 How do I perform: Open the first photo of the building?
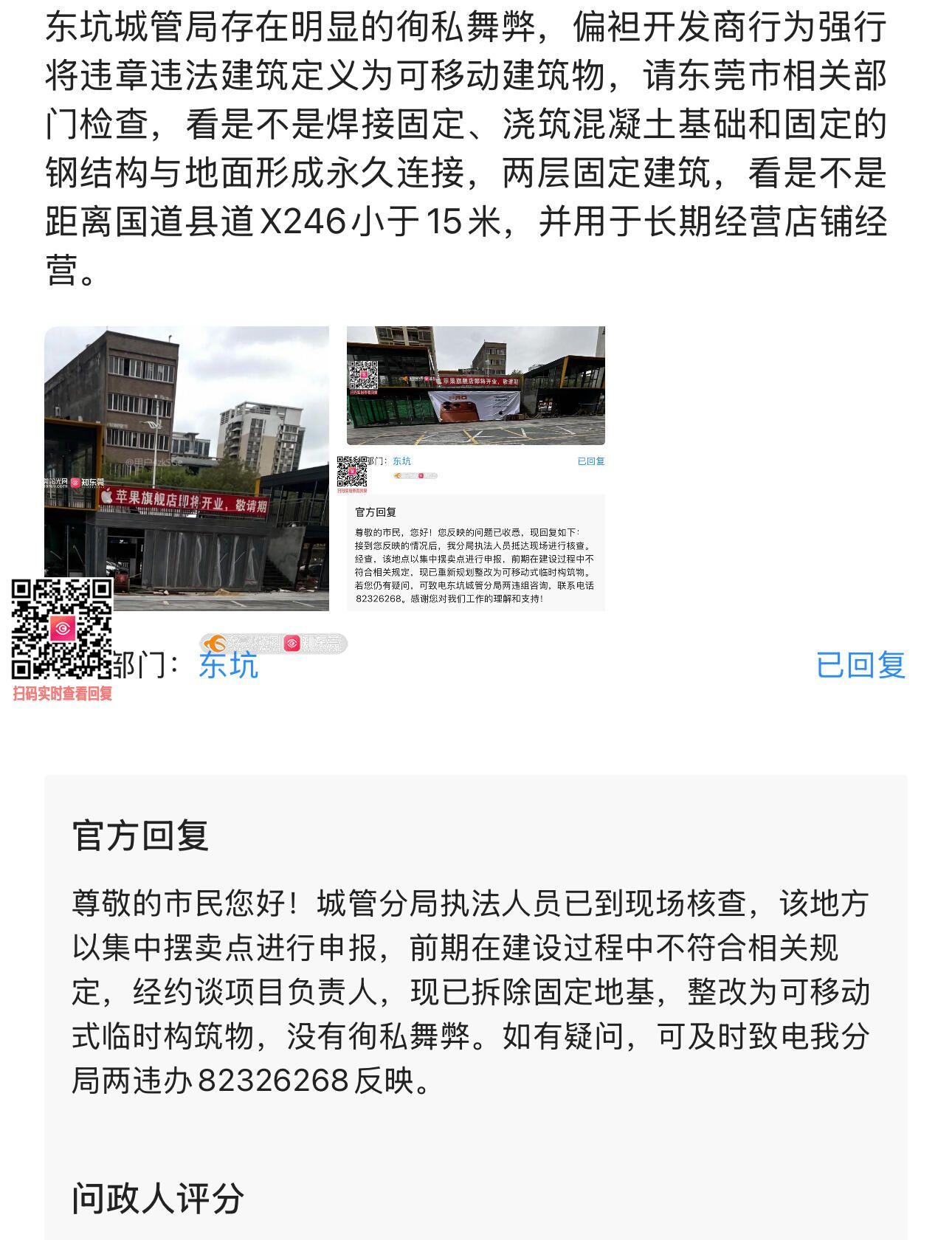(186, 468)
